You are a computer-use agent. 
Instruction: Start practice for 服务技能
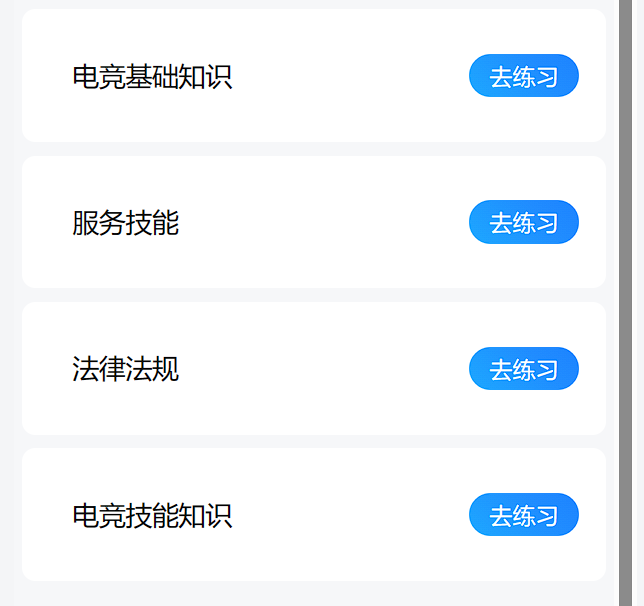[x=523, y=222]
